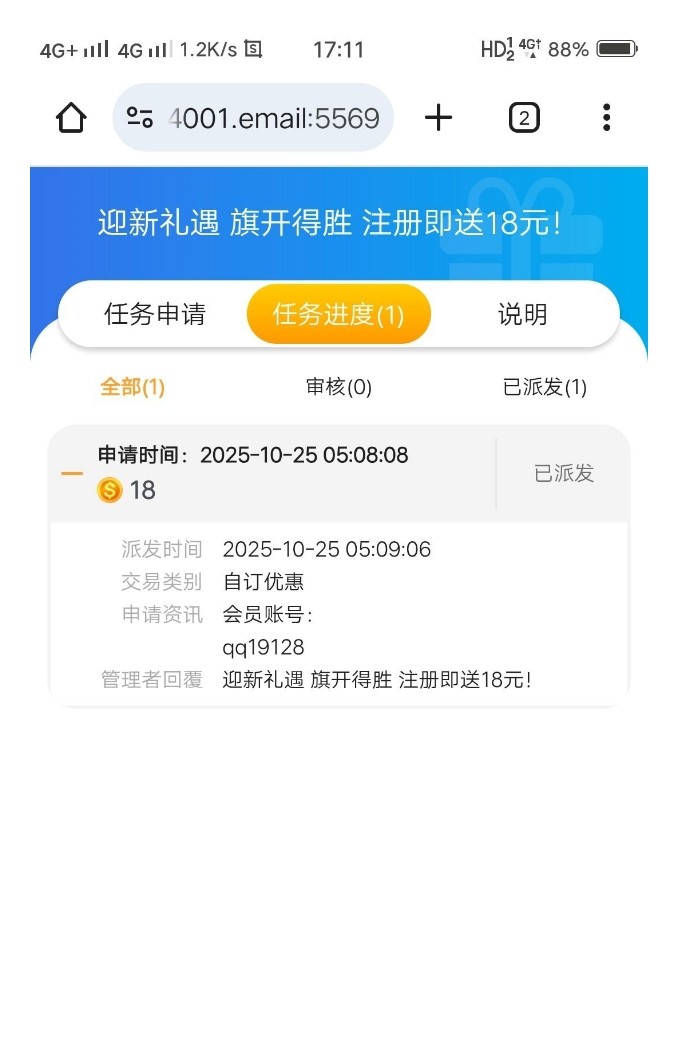Viewport: 676px width, 1048px height.
Task: Show 全部(1) records
Action: pyautogui.click(x=132, y=387)
